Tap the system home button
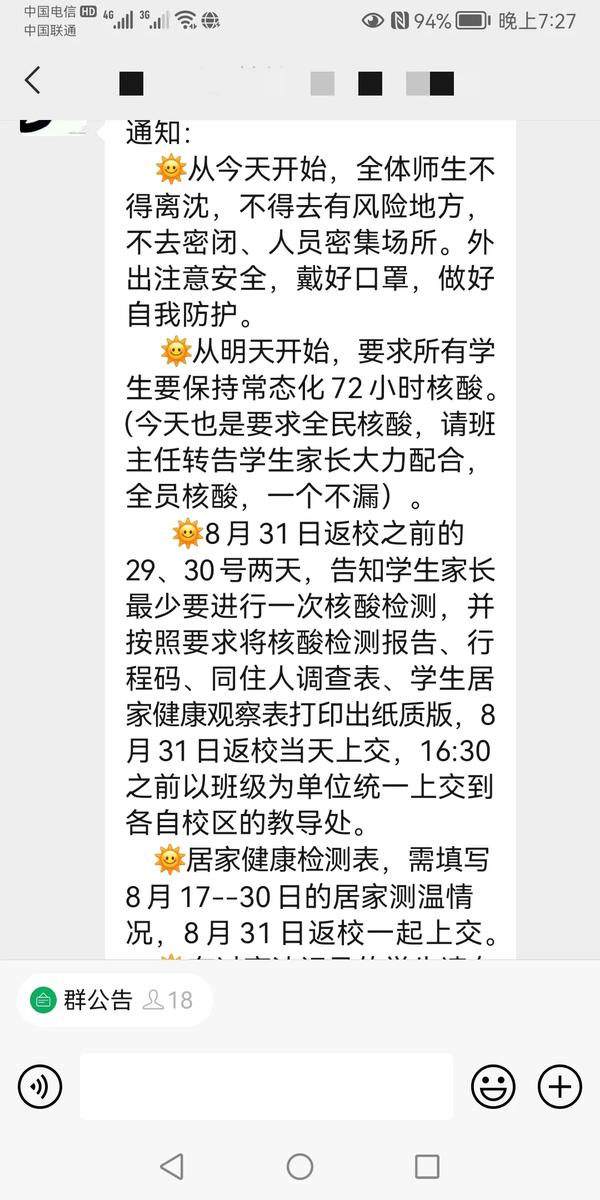This screenshot has width=600, height=1200. (299, 1166)
